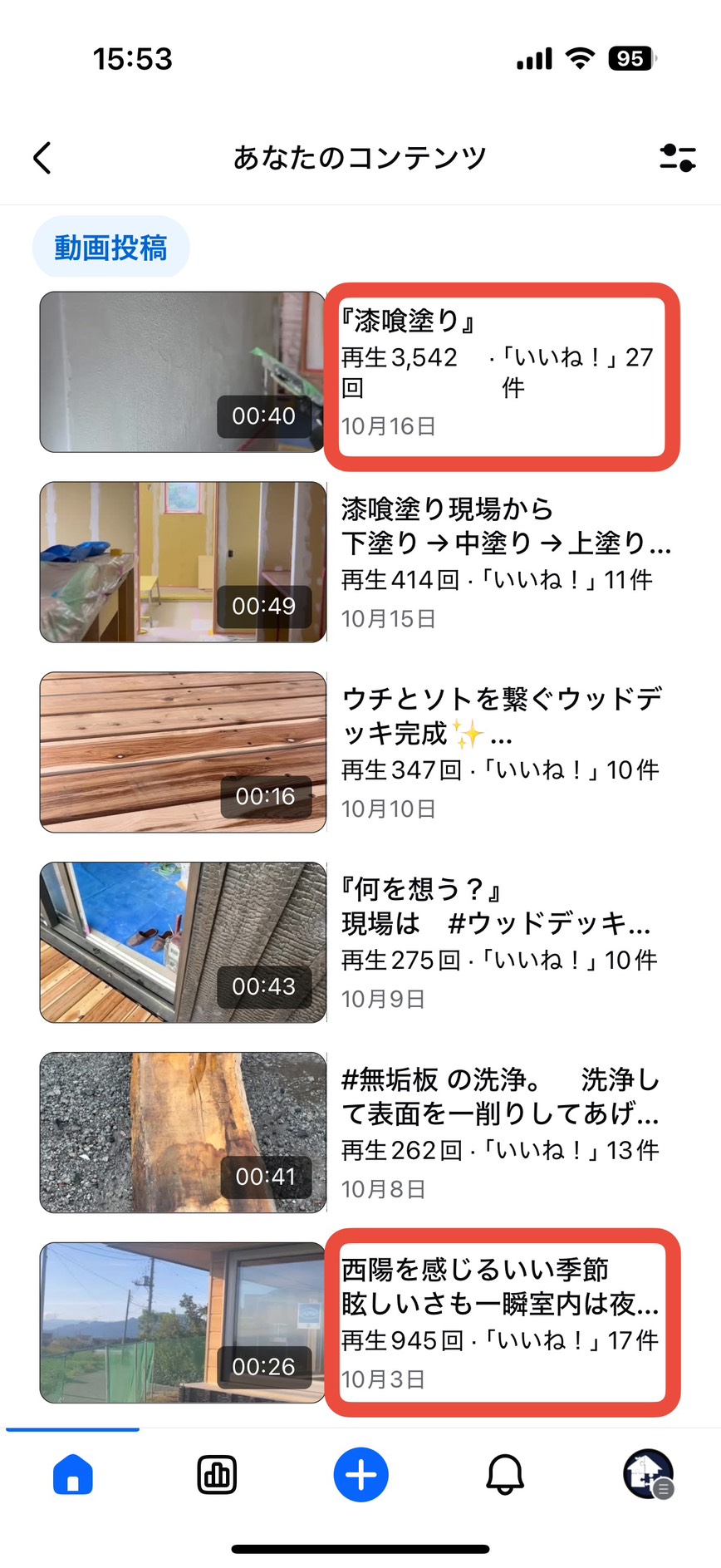Open the insights chart tab
The image size is (721, 1568).
click(217, 1475)
